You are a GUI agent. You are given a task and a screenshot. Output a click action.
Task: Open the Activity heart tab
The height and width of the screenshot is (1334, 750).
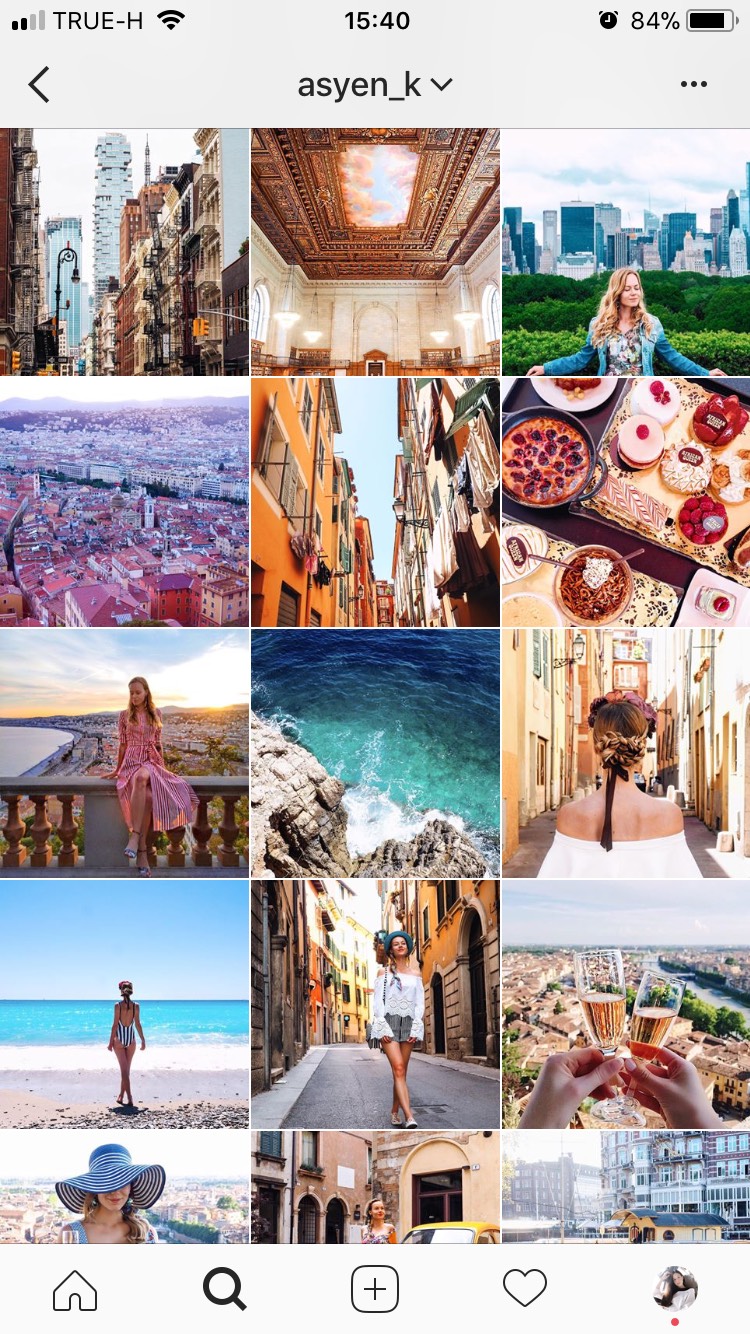(x=525, y=1289)
